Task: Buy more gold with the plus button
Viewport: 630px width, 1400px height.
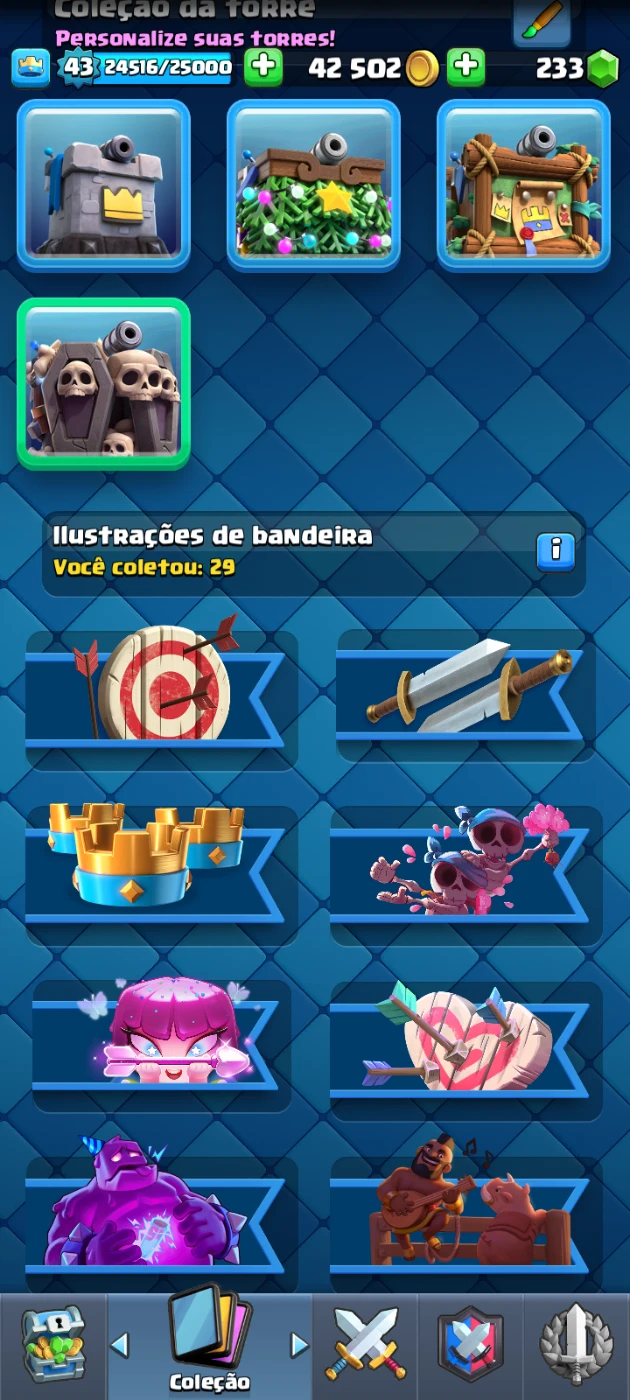Action: coord(465,68)
